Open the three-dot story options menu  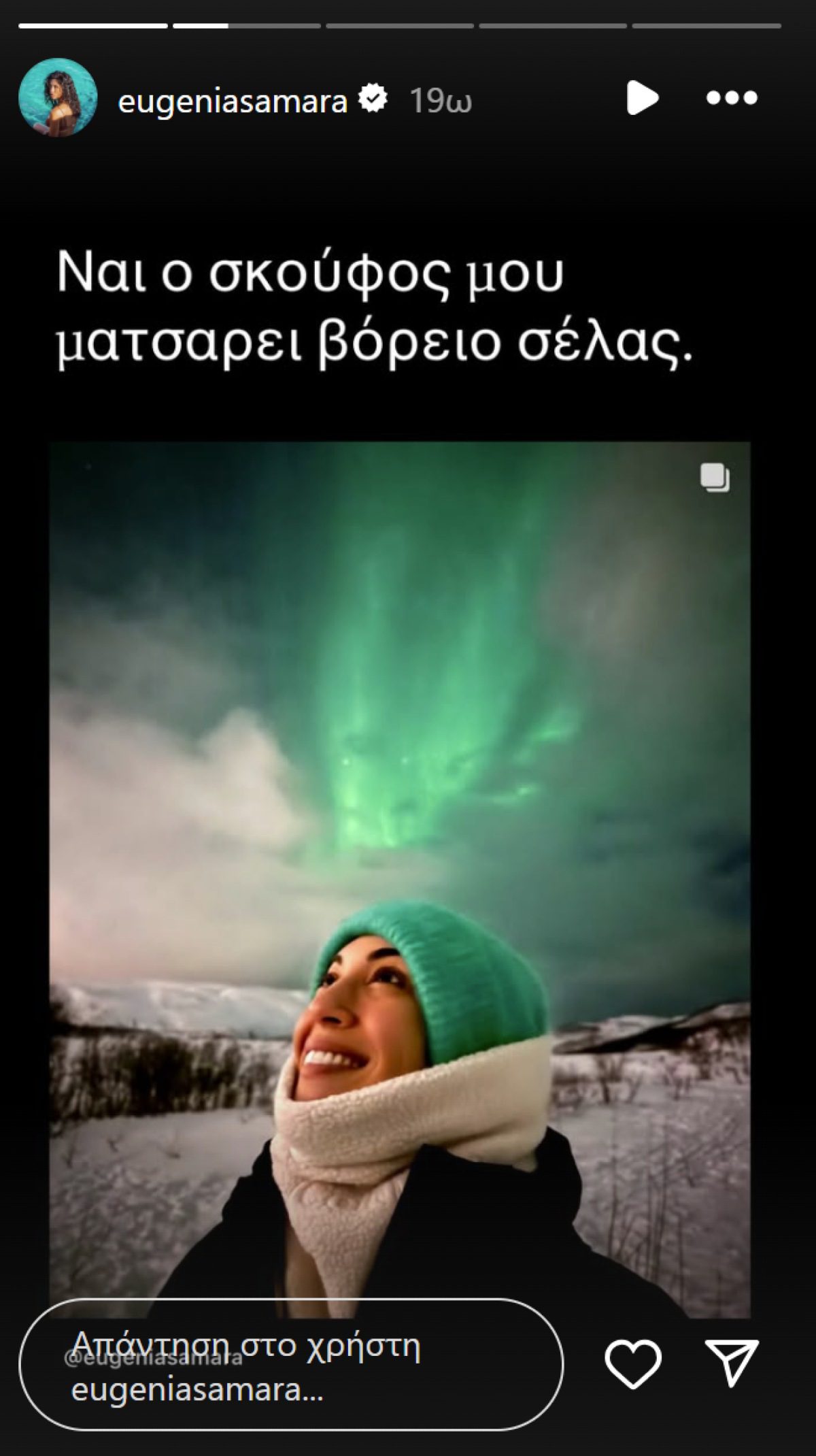(732, 99)
